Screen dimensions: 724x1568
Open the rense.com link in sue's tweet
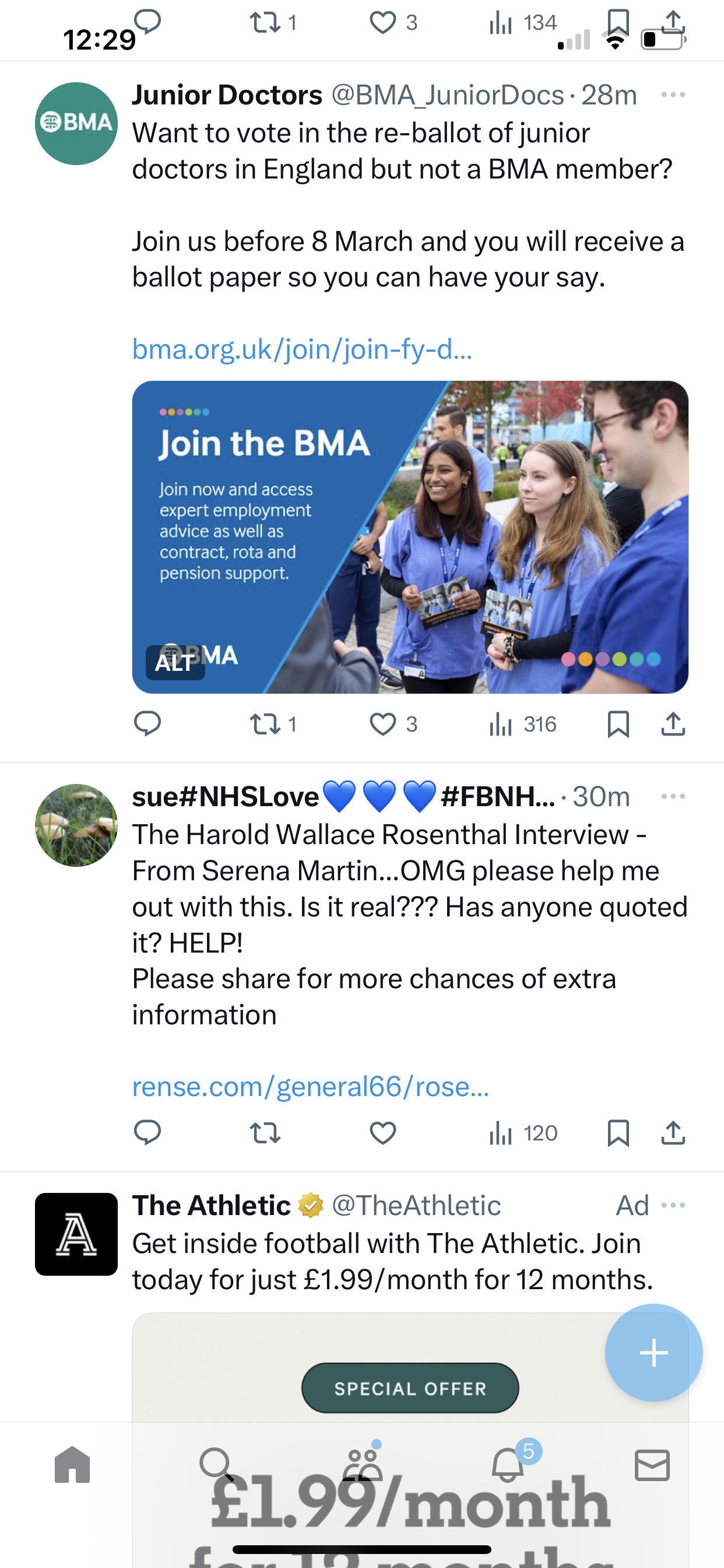310,1087
